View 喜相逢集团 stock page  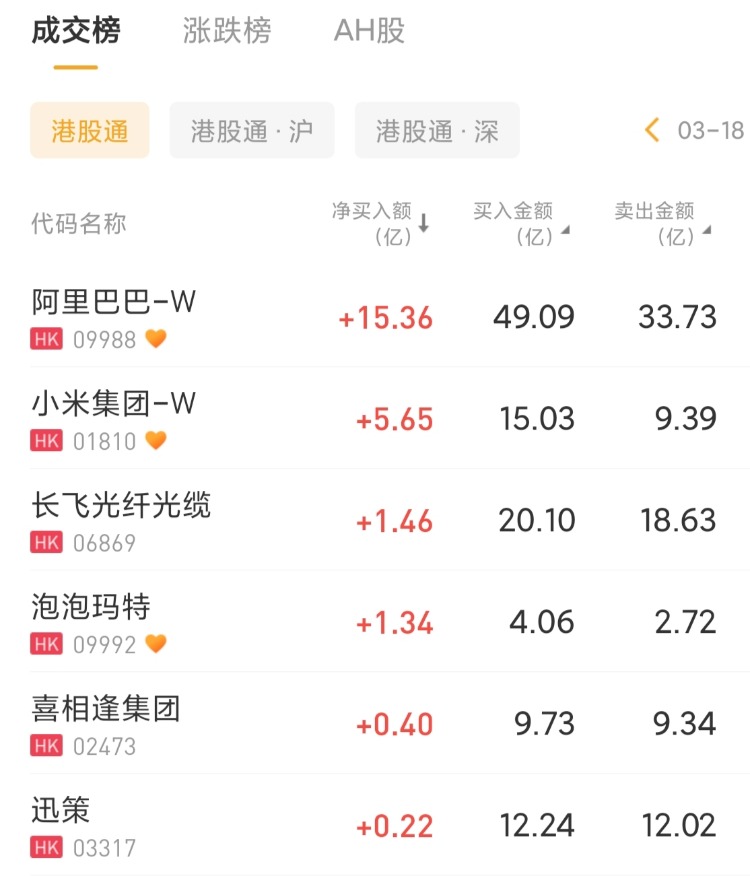pos(106,724)
